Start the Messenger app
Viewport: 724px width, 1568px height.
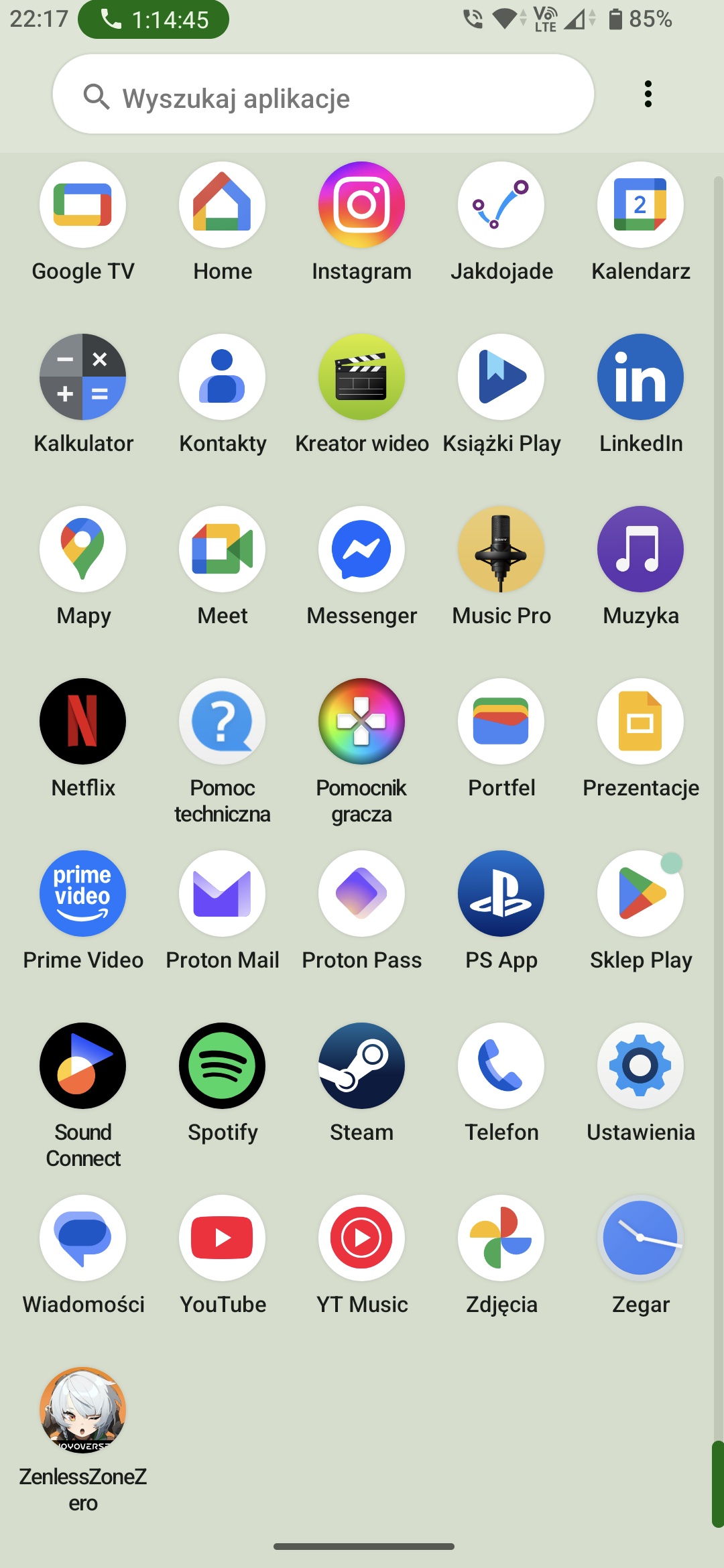click(361, 549)
